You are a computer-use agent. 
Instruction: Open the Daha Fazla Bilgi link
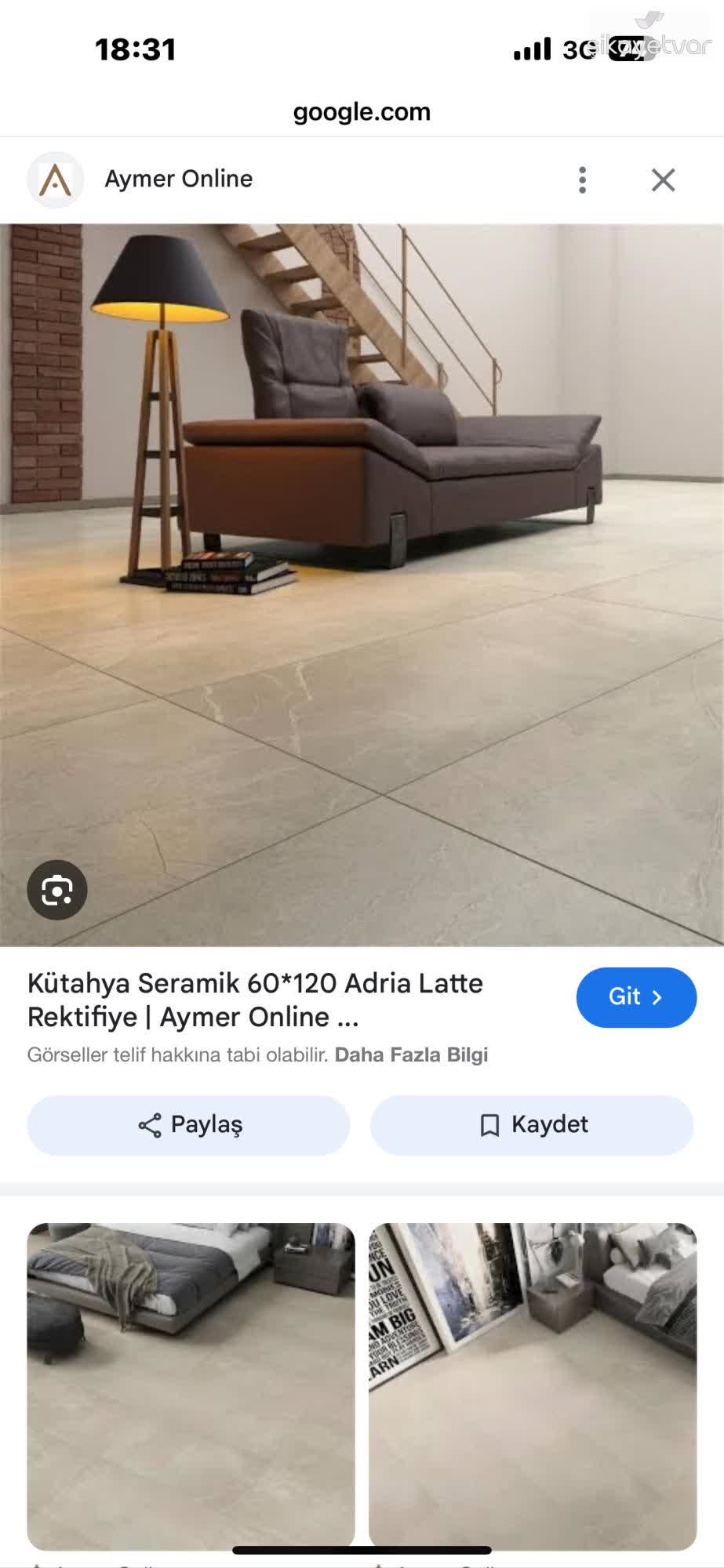[411, 1055]
